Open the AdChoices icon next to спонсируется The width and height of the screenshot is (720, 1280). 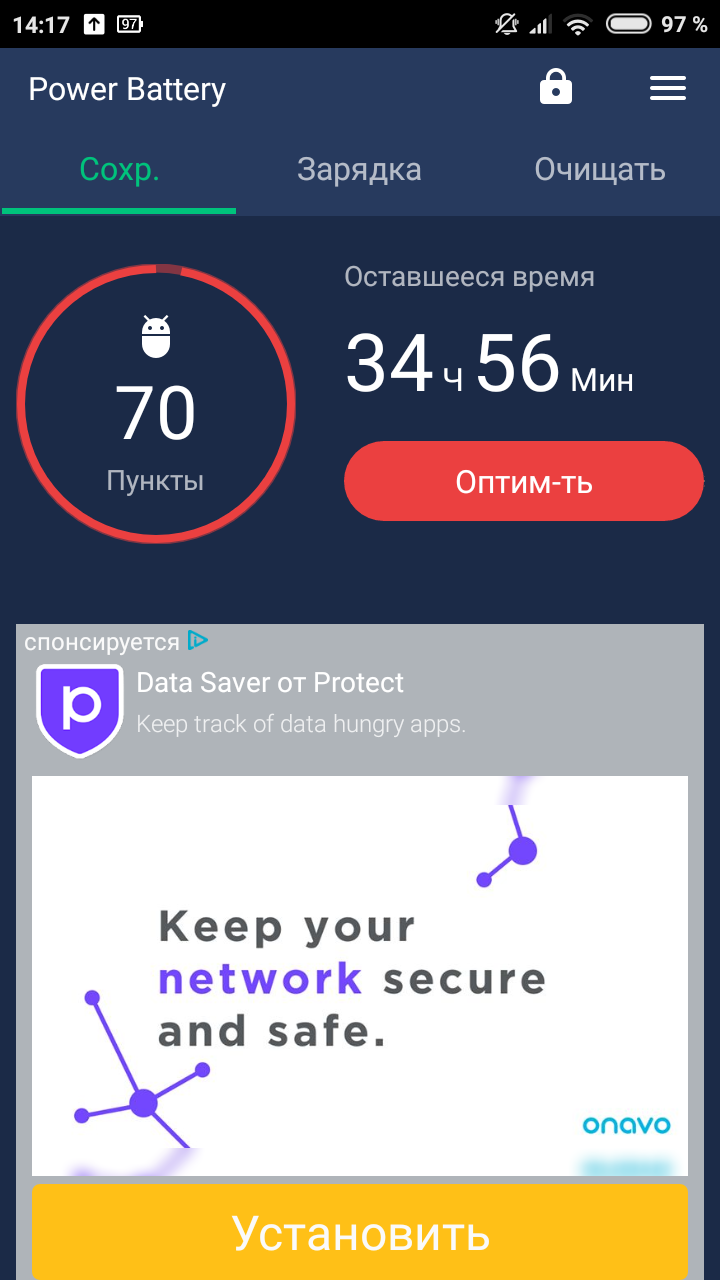(x=198, y=640)
